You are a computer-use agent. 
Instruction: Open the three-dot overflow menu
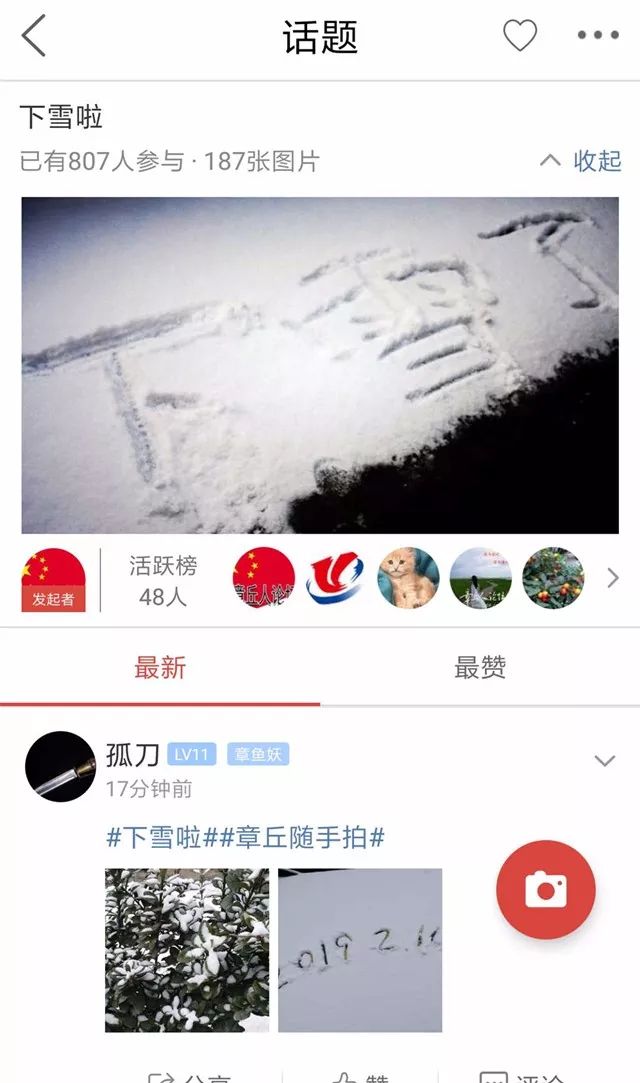click(598, 36)
